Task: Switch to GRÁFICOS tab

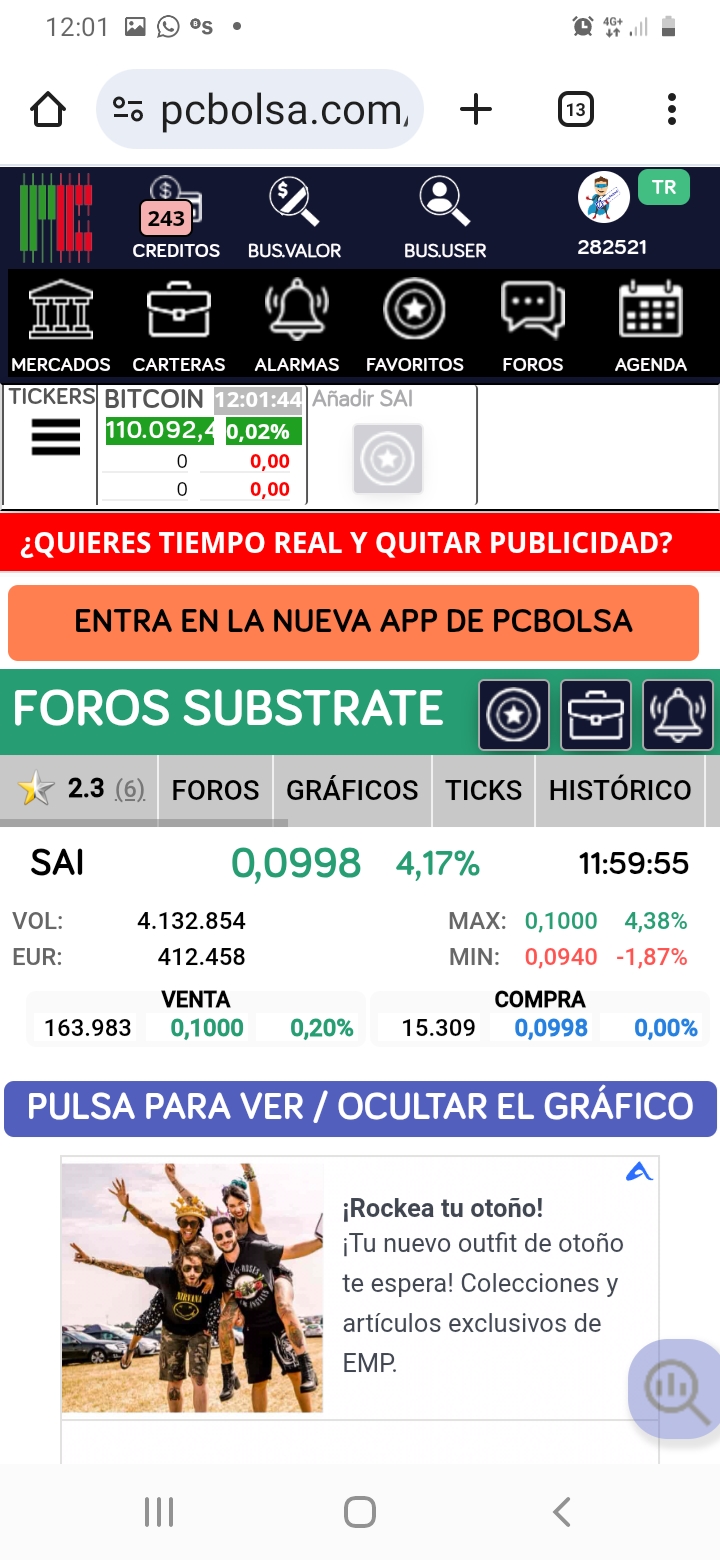Action: (x=352, y=790)
